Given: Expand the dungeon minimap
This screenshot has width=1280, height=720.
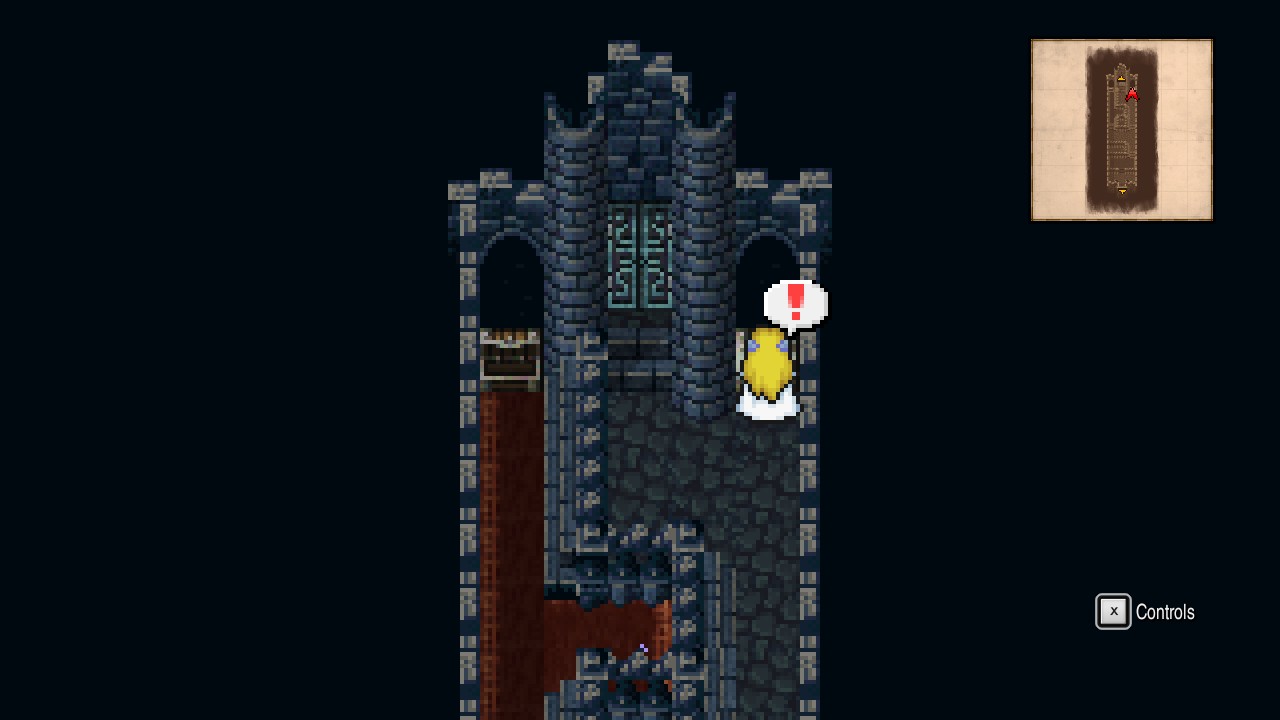Looking at the screenshot, I should (x=1121, y=130).
